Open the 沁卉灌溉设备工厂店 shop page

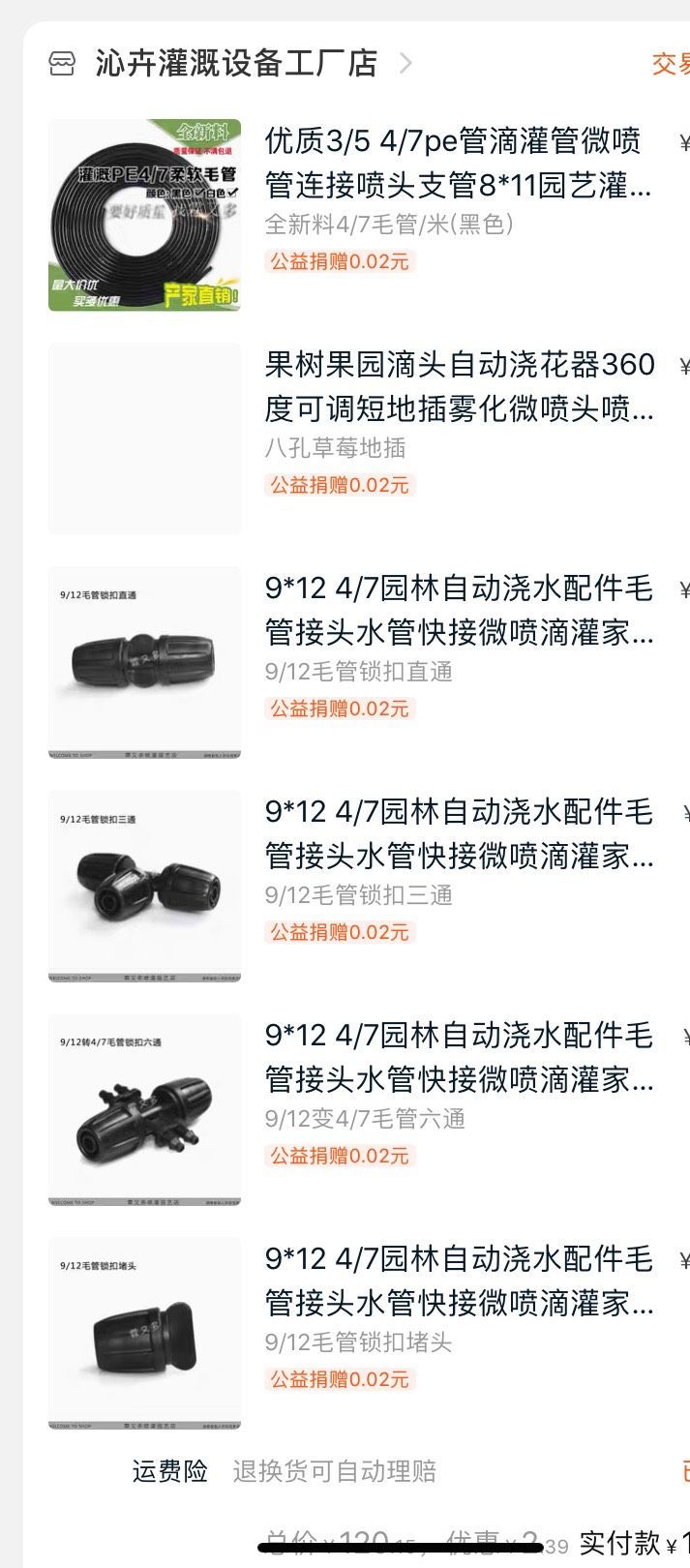[236, 64]
